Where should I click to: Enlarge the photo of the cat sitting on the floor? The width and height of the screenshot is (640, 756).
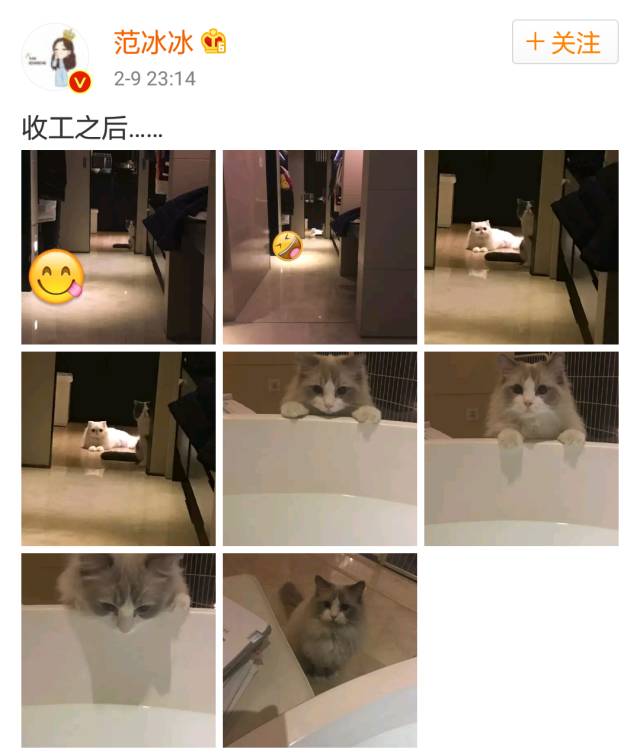[319, 650]
